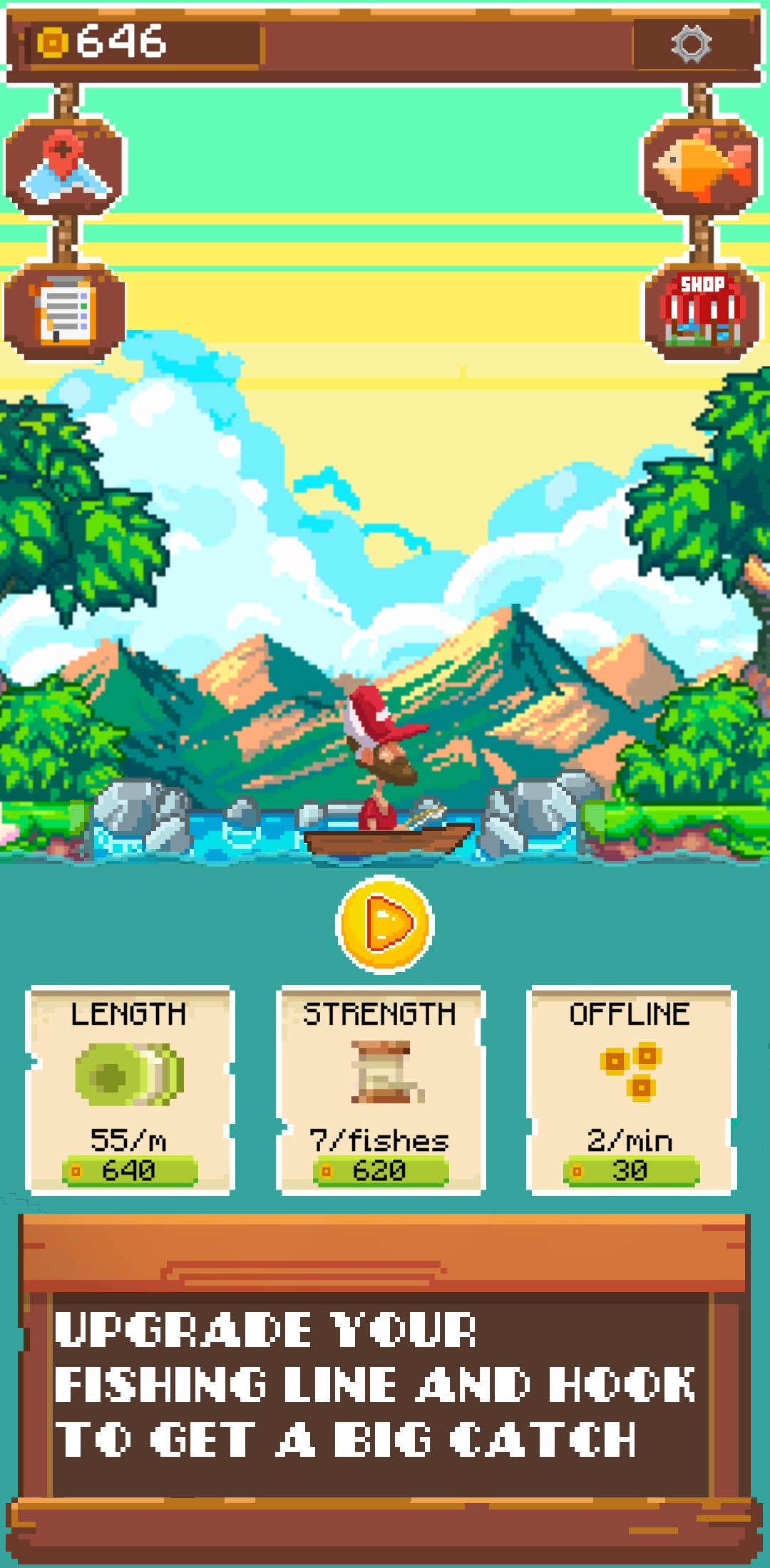Open the settings gear
The height and width of the screenshot is (1568, 770).
691,43
